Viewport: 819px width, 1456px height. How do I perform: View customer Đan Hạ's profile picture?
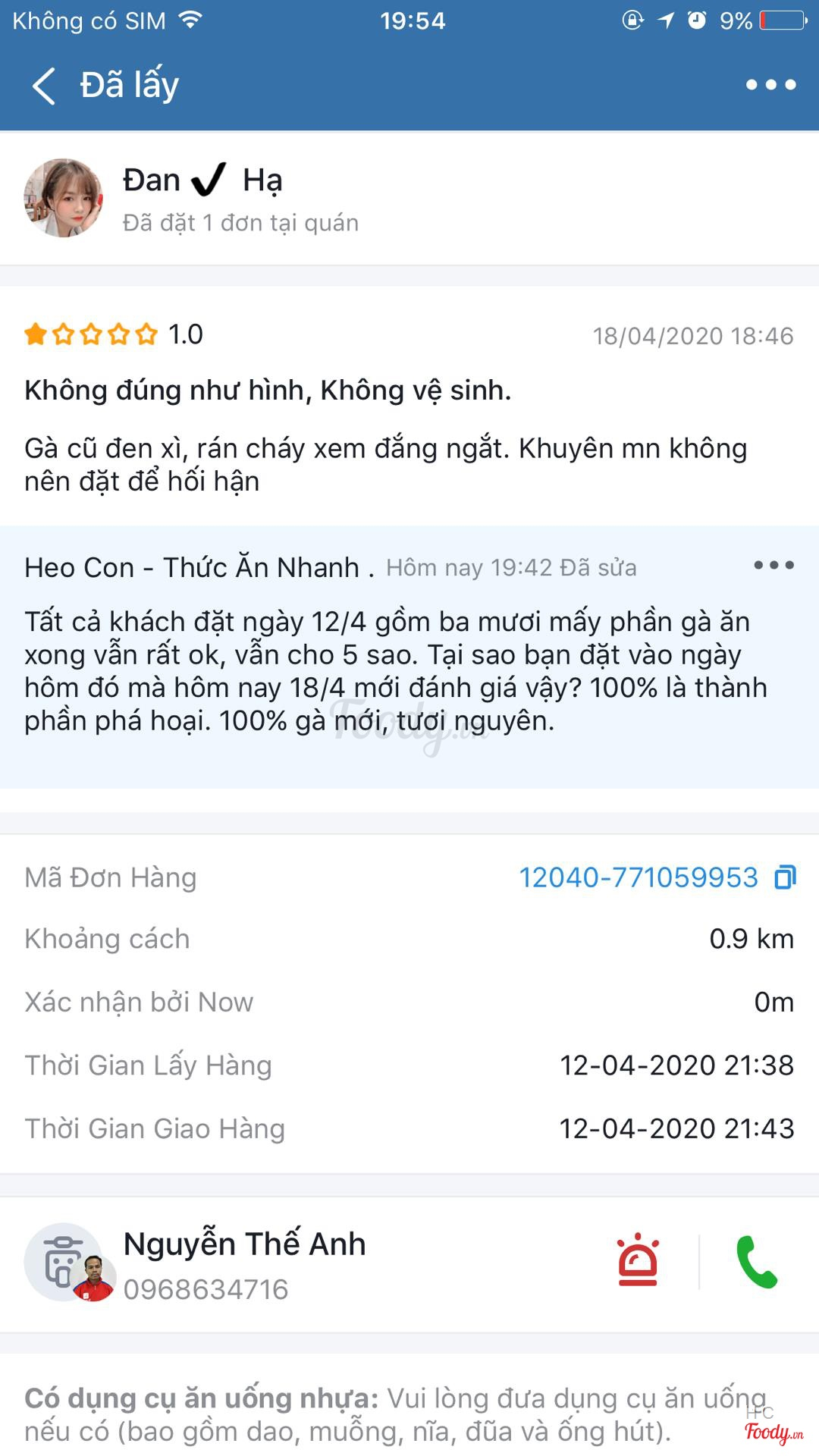[64, 198]
